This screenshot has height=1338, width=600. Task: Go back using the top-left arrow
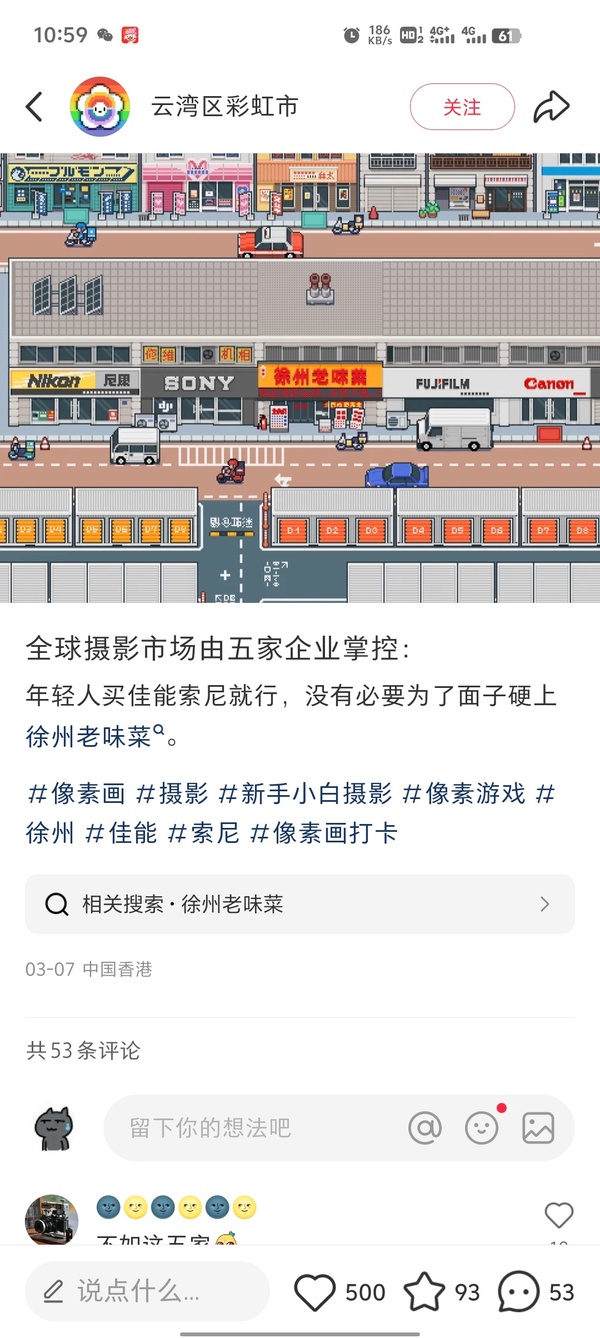[34, 107]
